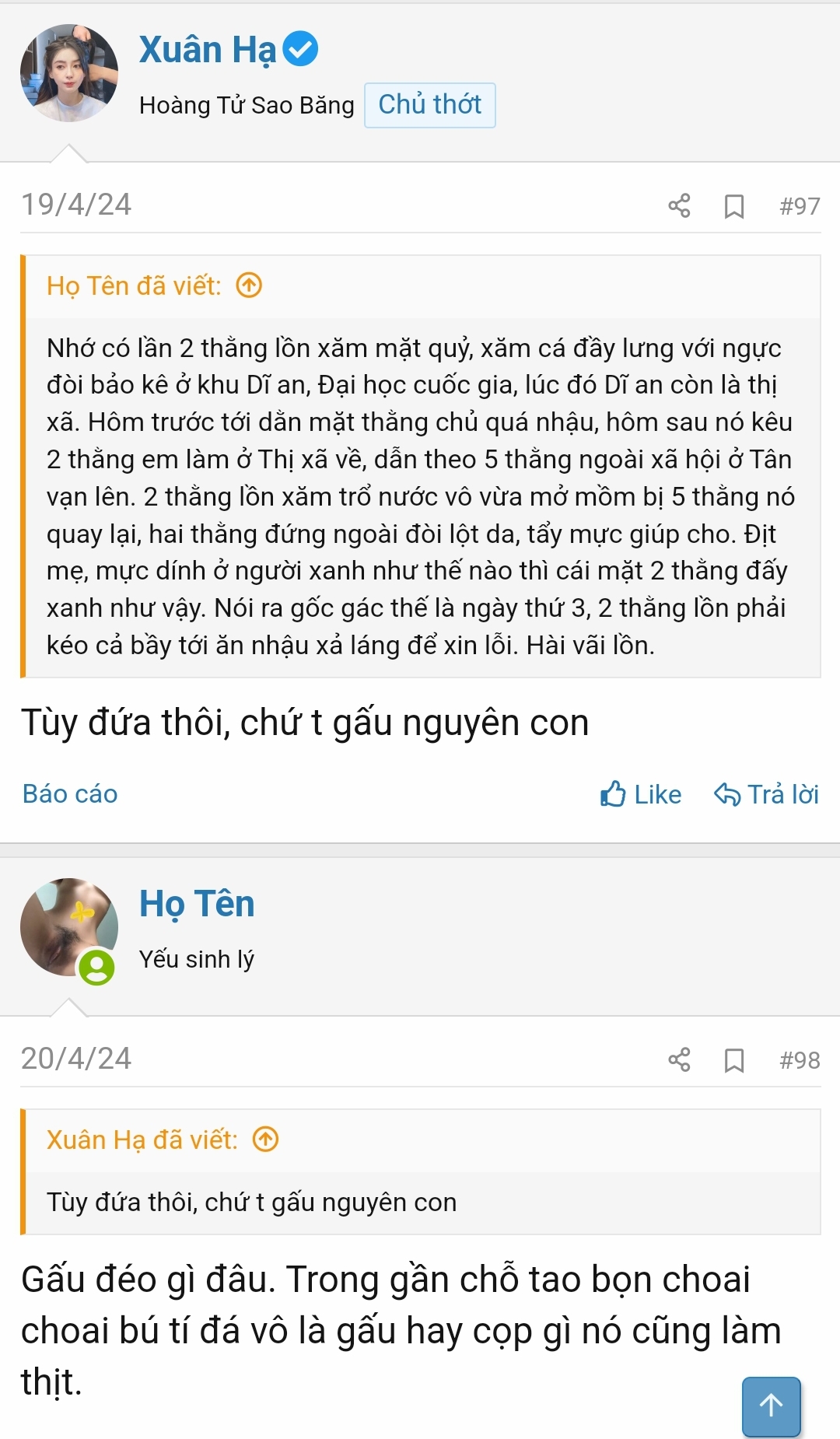Bookmark post #97
Screen dimensions: 840x1439
[x=733, y=206]
